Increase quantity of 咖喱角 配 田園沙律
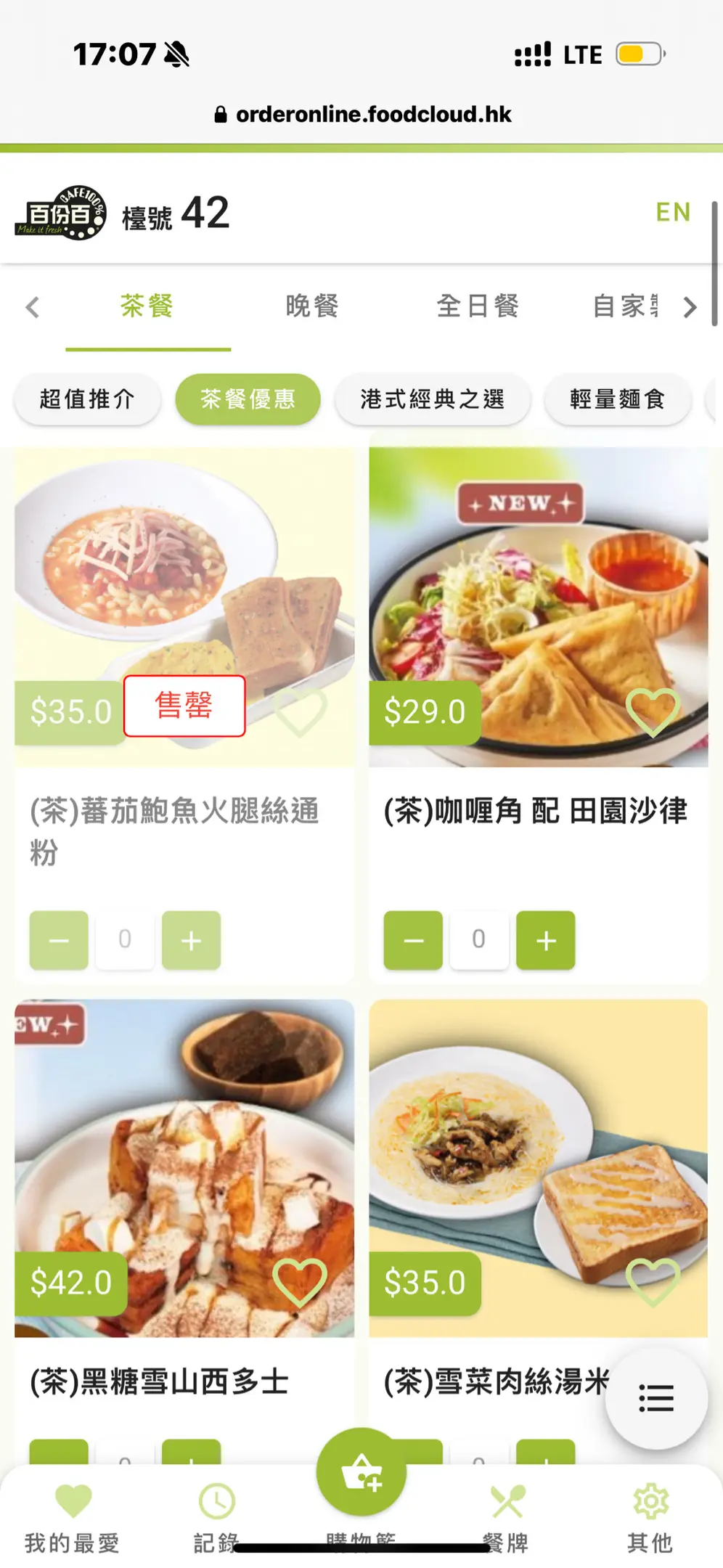723x1568 pixels. [x=545, y=940]
